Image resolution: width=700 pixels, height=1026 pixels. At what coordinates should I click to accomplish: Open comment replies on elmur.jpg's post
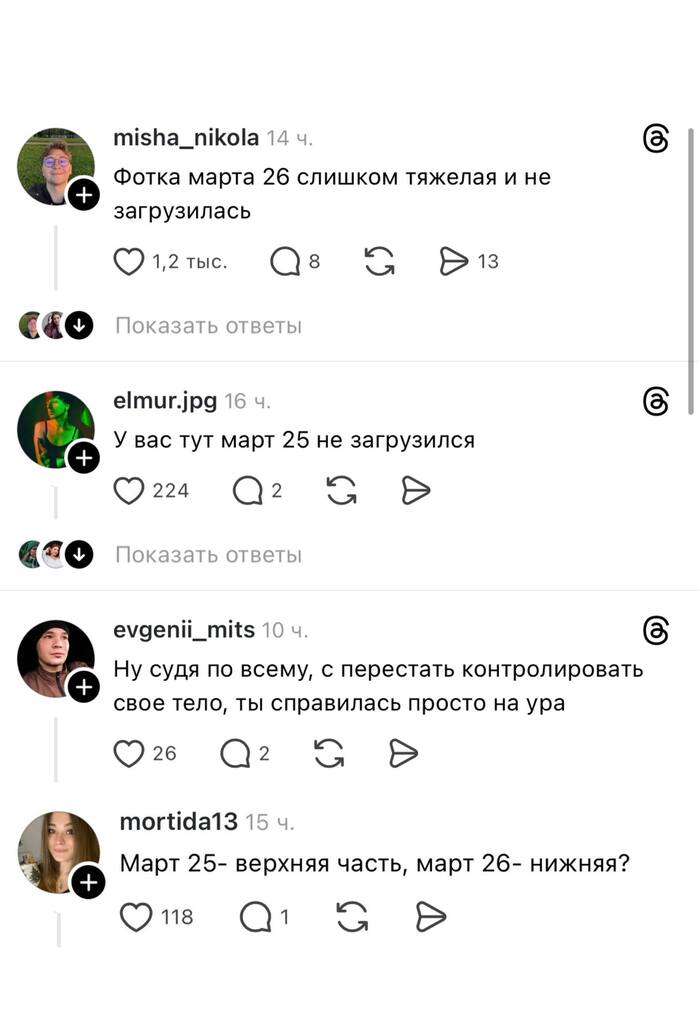coord(247,490)
